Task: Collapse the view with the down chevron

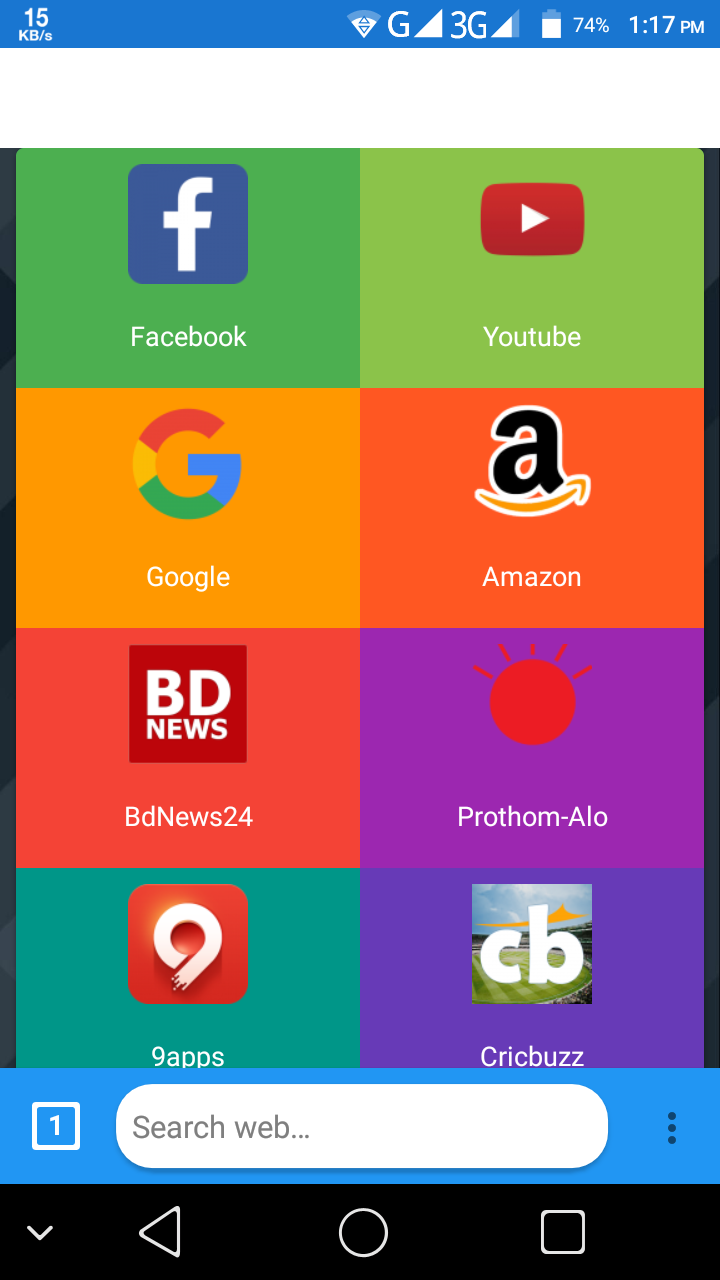Action: coord(38,1231)
